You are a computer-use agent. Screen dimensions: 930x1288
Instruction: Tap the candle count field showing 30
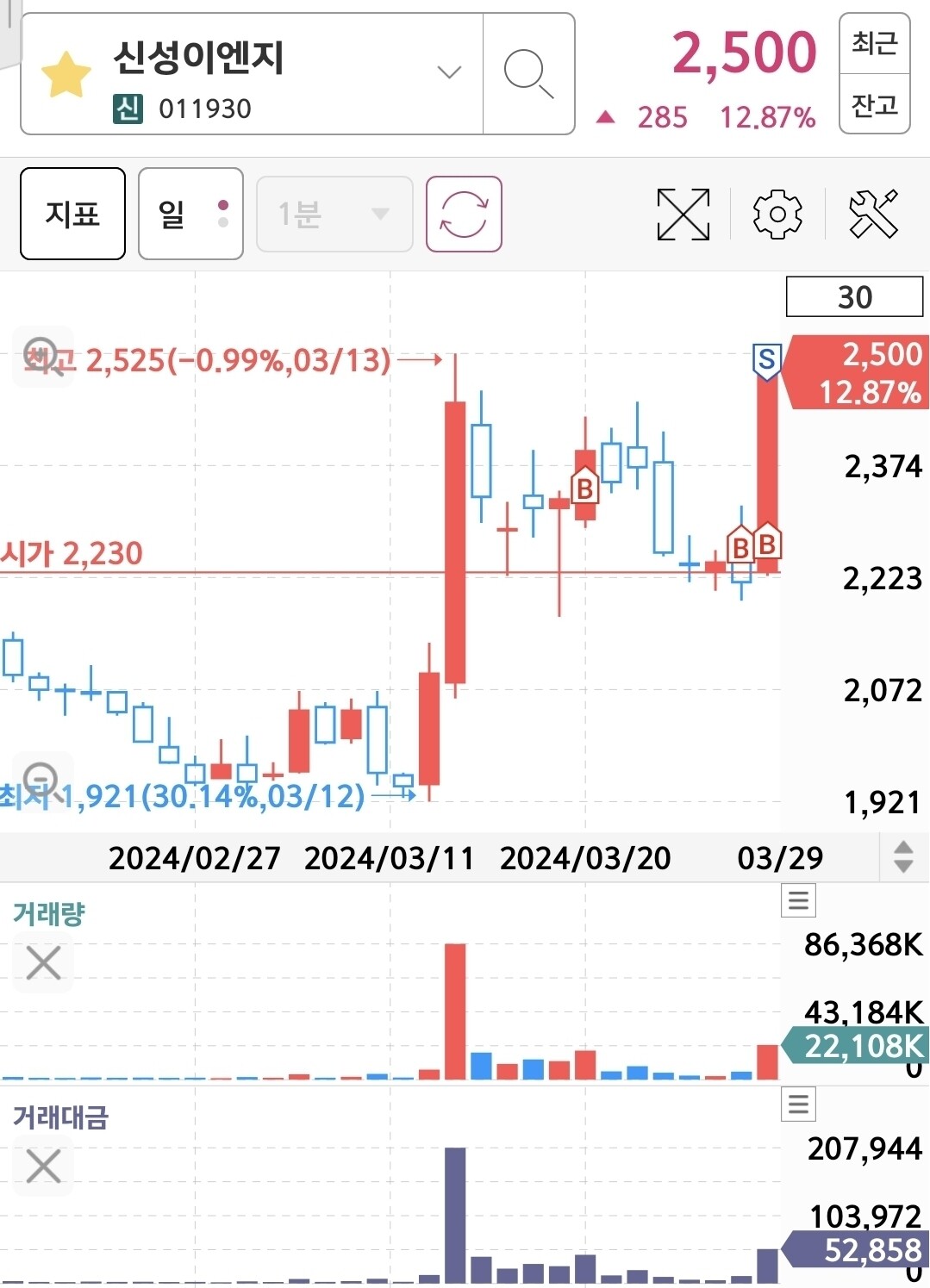click(x=854, y=297)
